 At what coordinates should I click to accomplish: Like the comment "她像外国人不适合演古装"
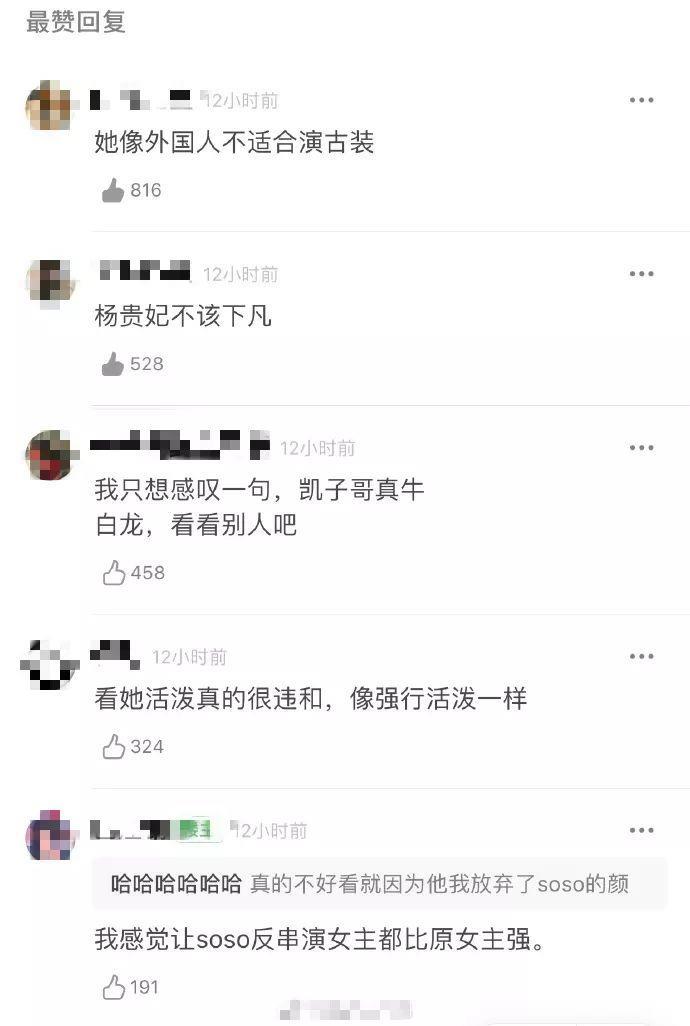[114, 190]
